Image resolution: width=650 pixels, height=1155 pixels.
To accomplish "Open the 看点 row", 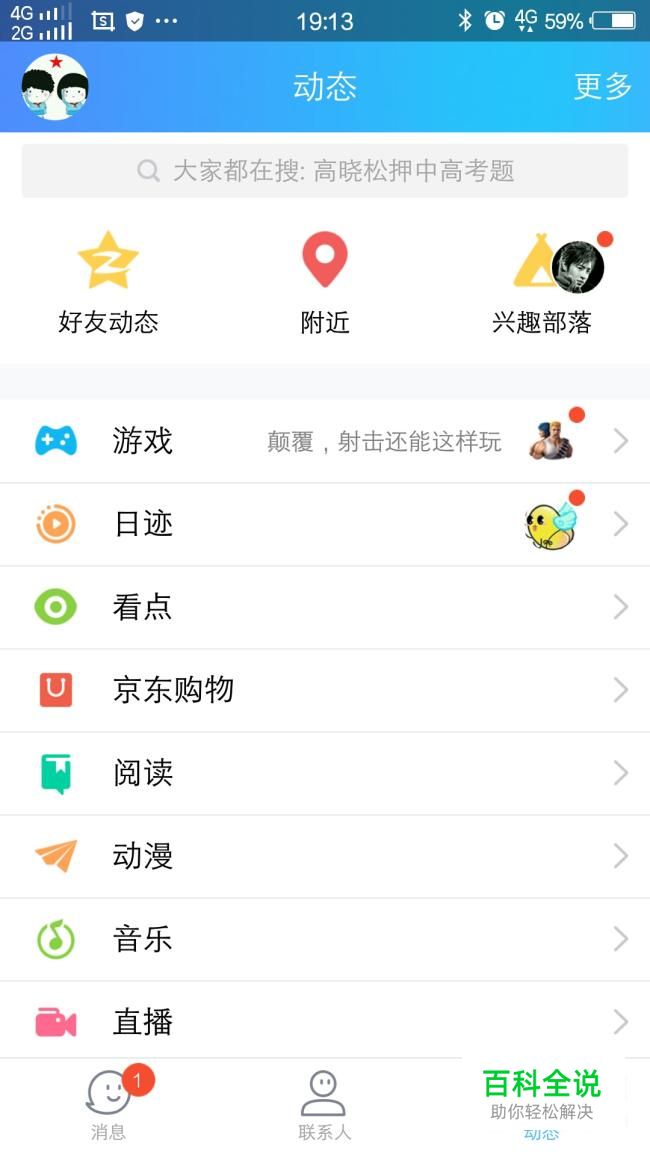I will coord(325,607).
